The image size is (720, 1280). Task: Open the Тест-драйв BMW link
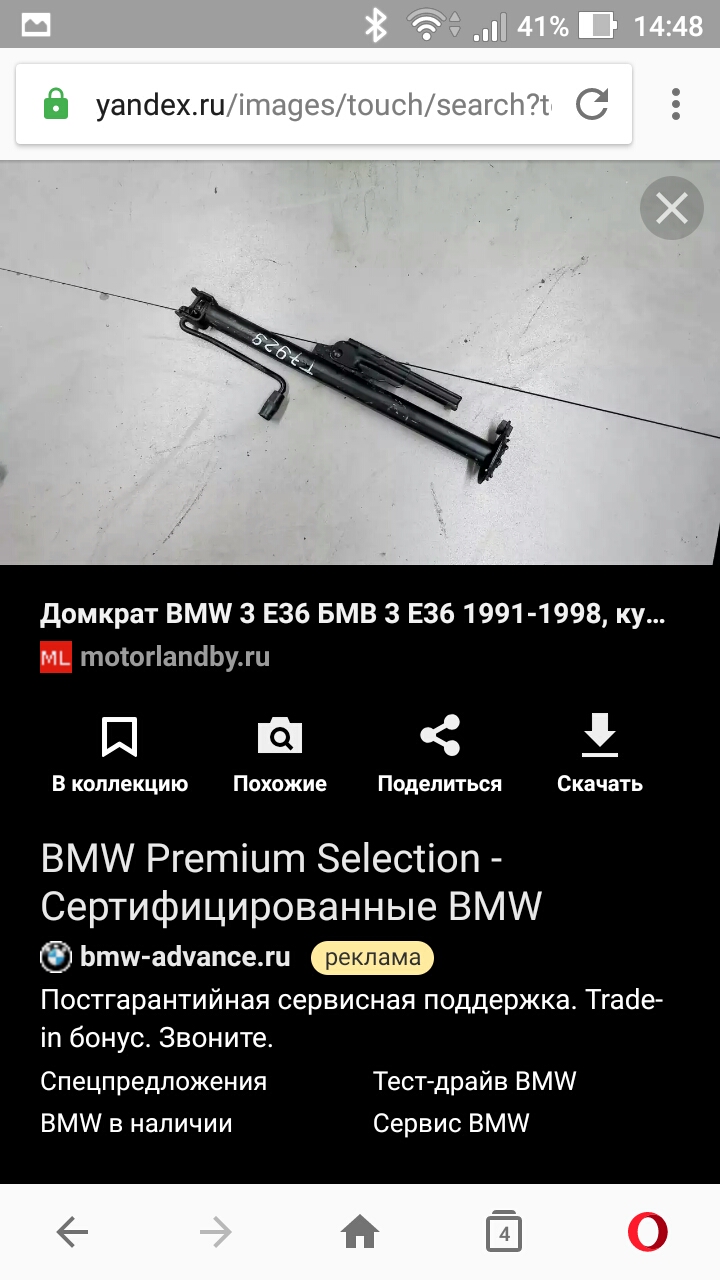point(474,1081)
